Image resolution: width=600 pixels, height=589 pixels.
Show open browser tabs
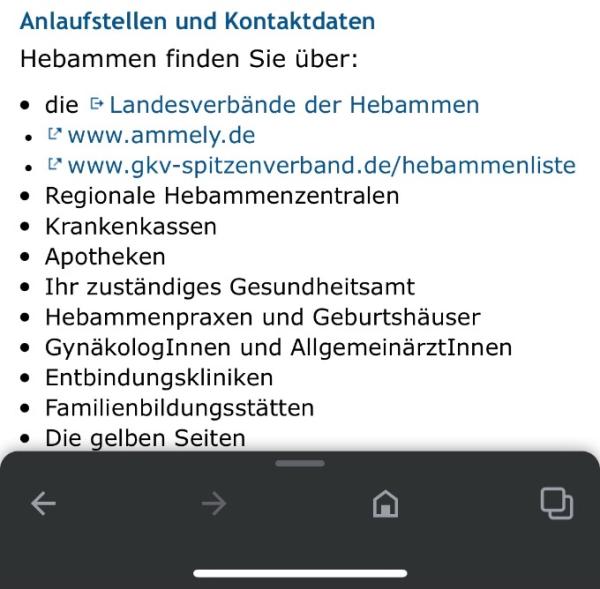[x=556, y=503]
